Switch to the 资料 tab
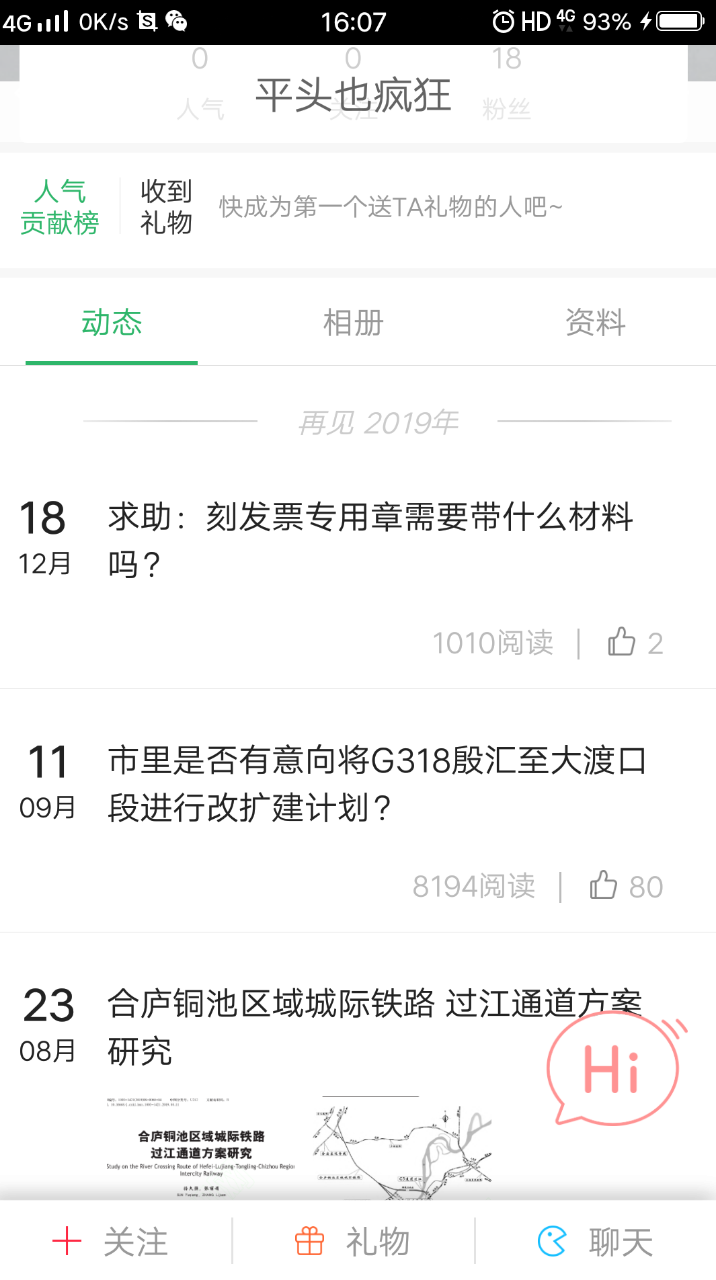This screenshot has height=1280, width=716. pyautogui.click(x=595, y=323)
